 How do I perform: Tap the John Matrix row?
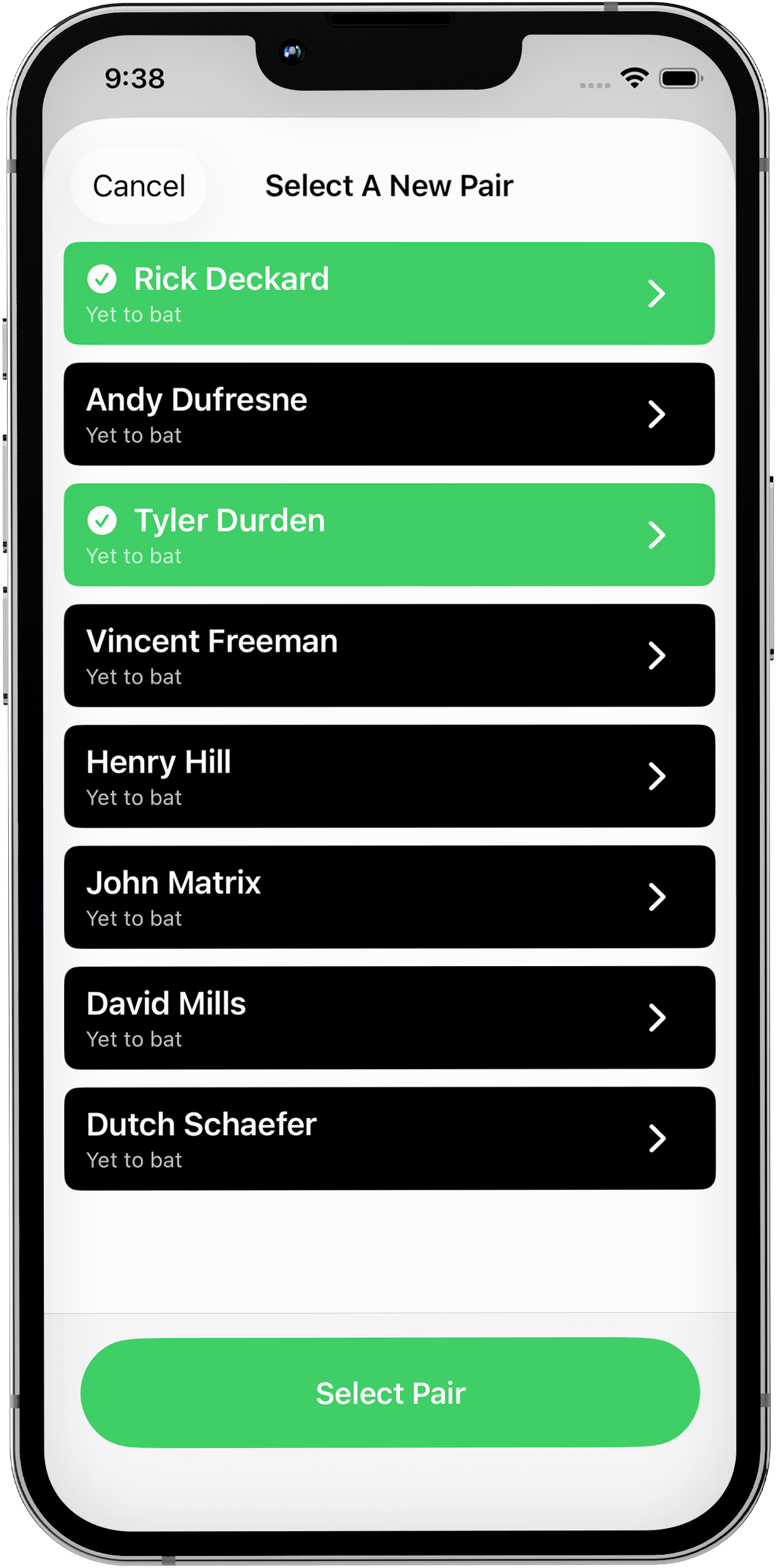[388, 896]
